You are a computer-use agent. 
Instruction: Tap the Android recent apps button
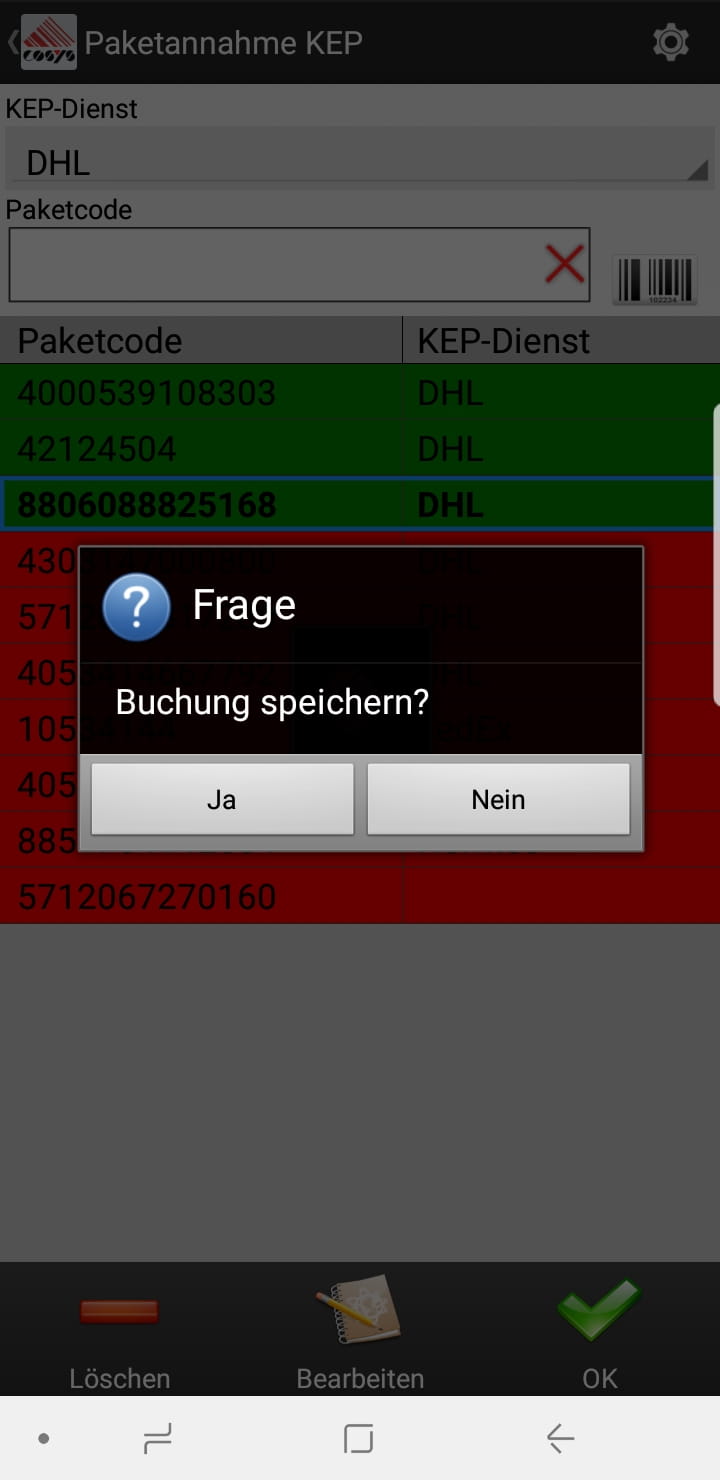(155, 1439)
